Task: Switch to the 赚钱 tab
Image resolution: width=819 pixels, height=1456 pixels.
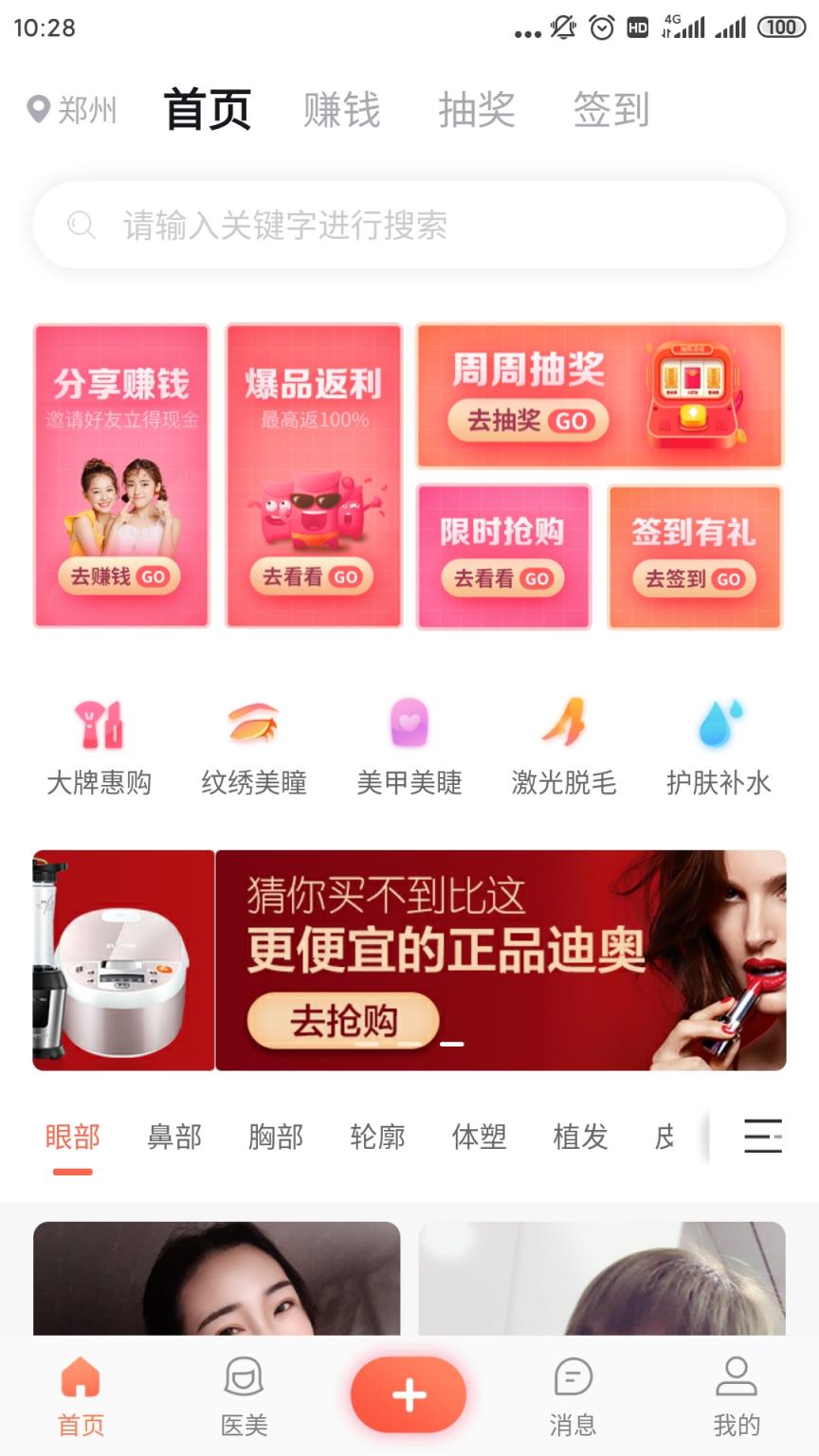Action: pyautogui.click(x=341, y=111)
